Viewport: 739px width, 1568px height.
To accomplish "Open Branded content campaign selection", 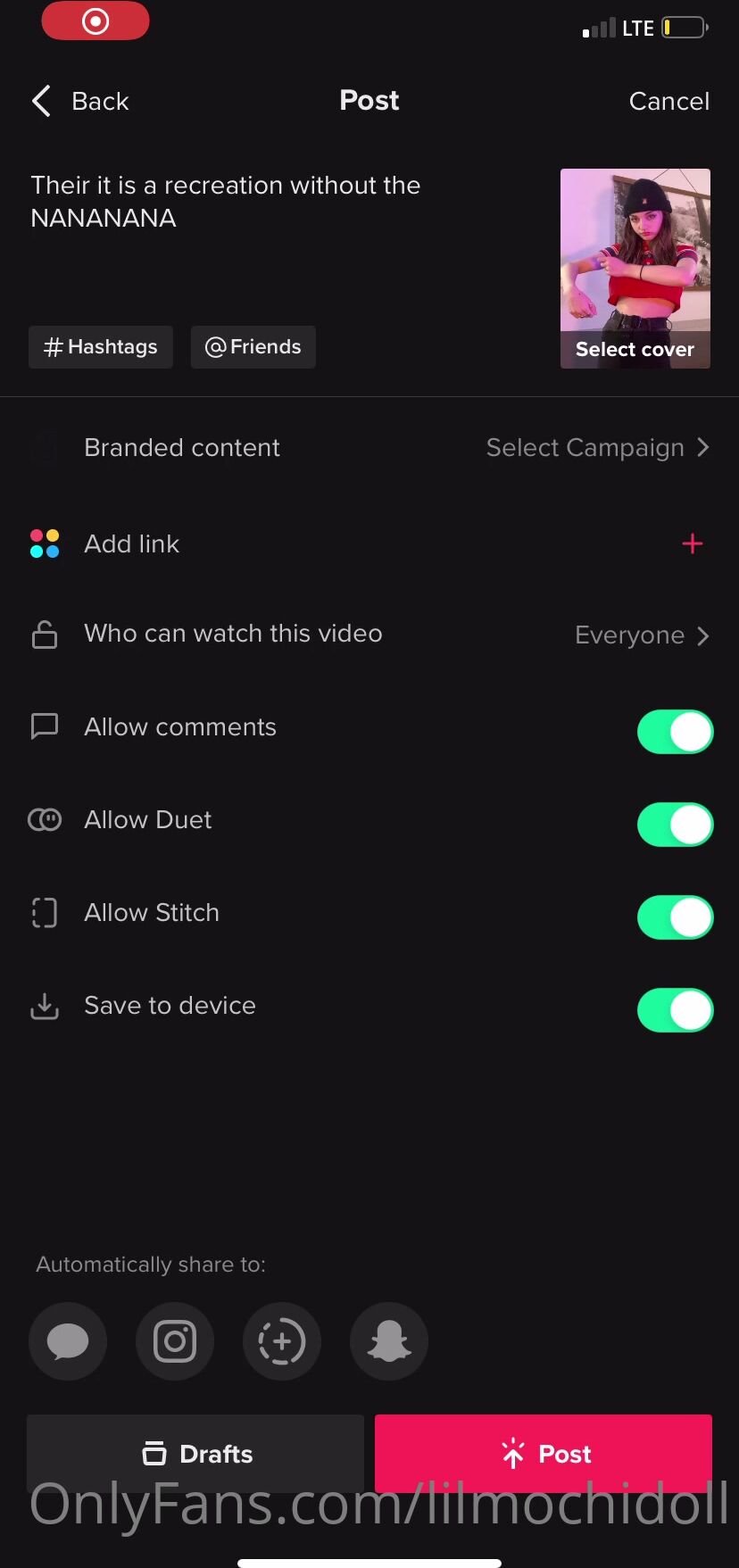I will point(596,447).
